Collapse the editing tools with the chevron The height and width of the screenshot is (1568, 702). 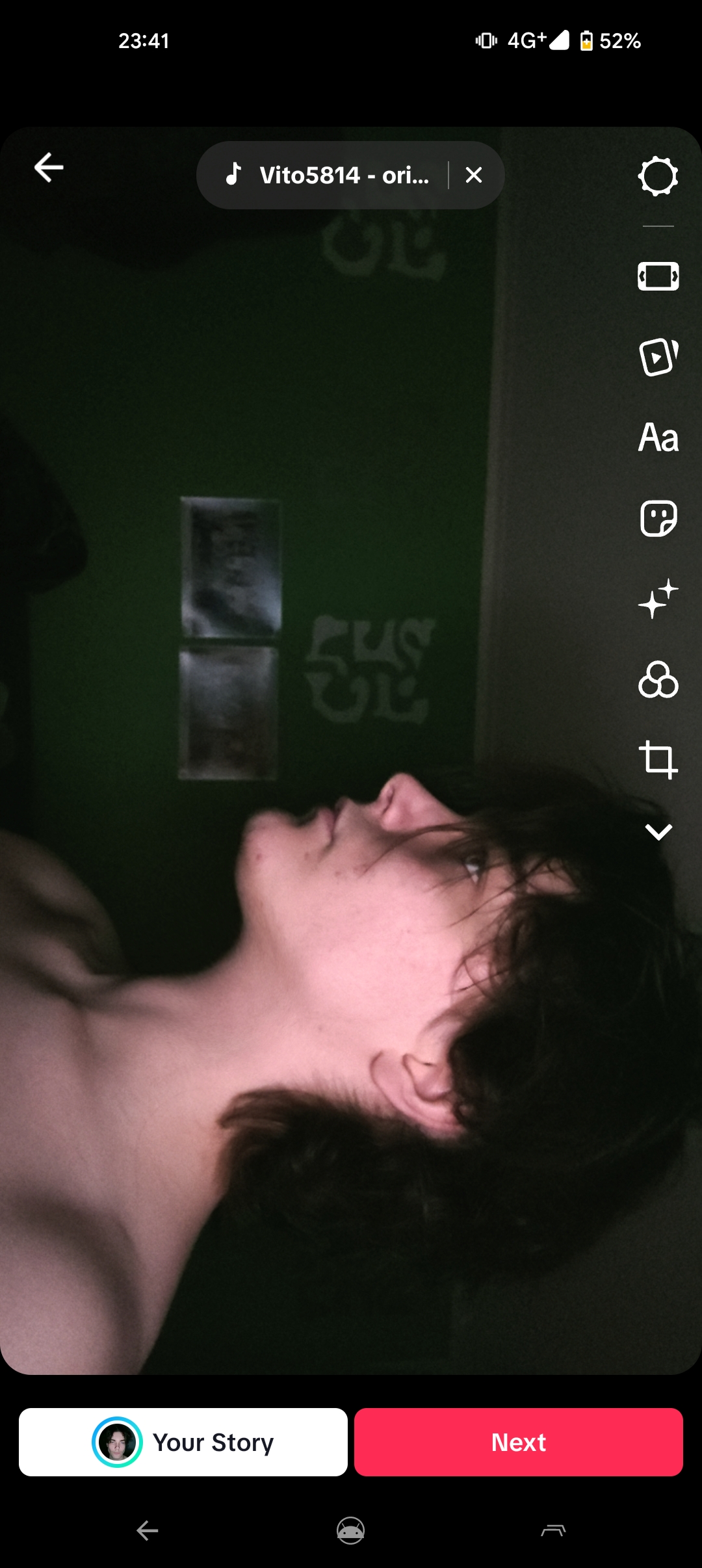[658, 832]
